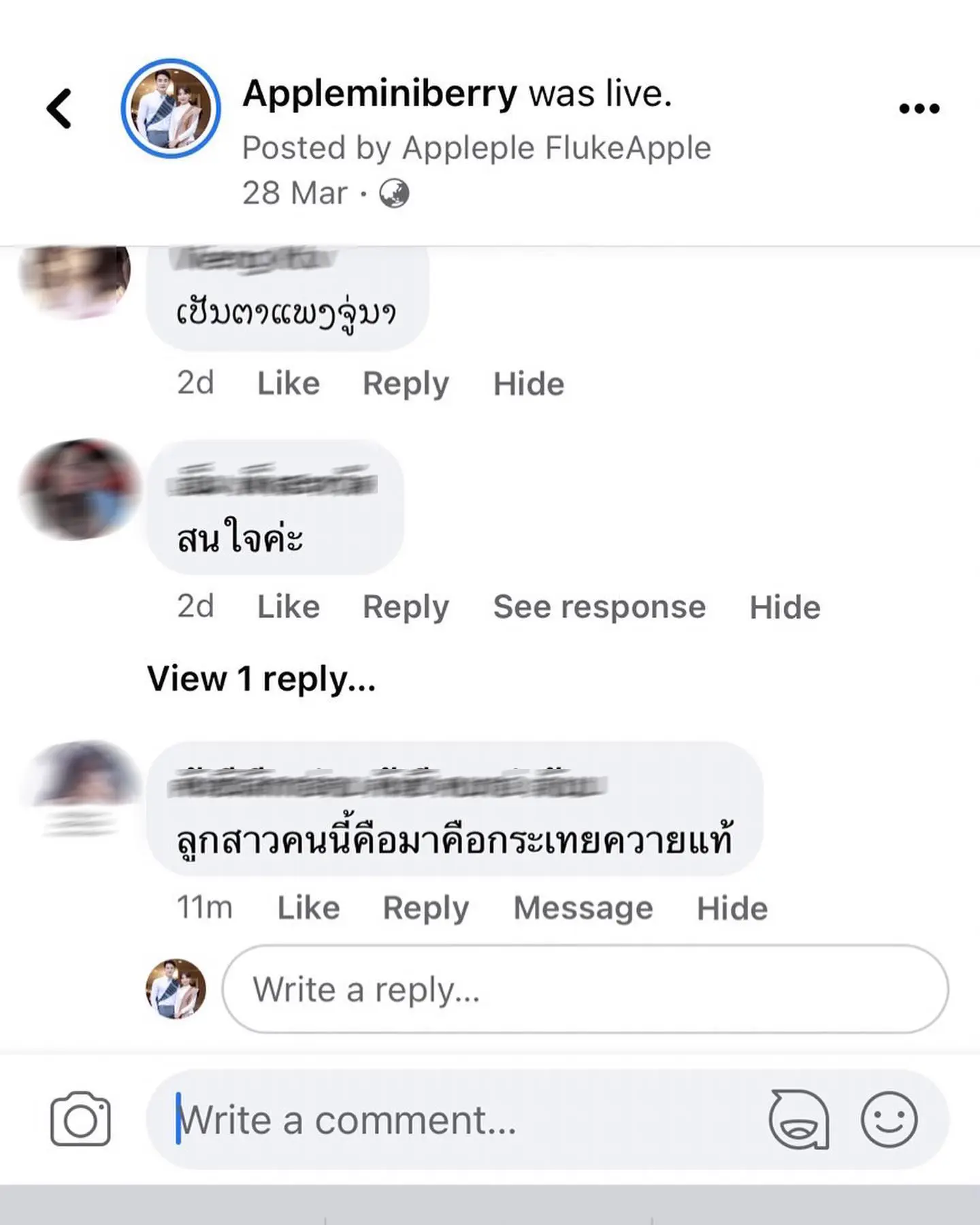Message the author of the 11m comment
The image size is (980, 1225).
pyautogui.click(x=583, y=908)
